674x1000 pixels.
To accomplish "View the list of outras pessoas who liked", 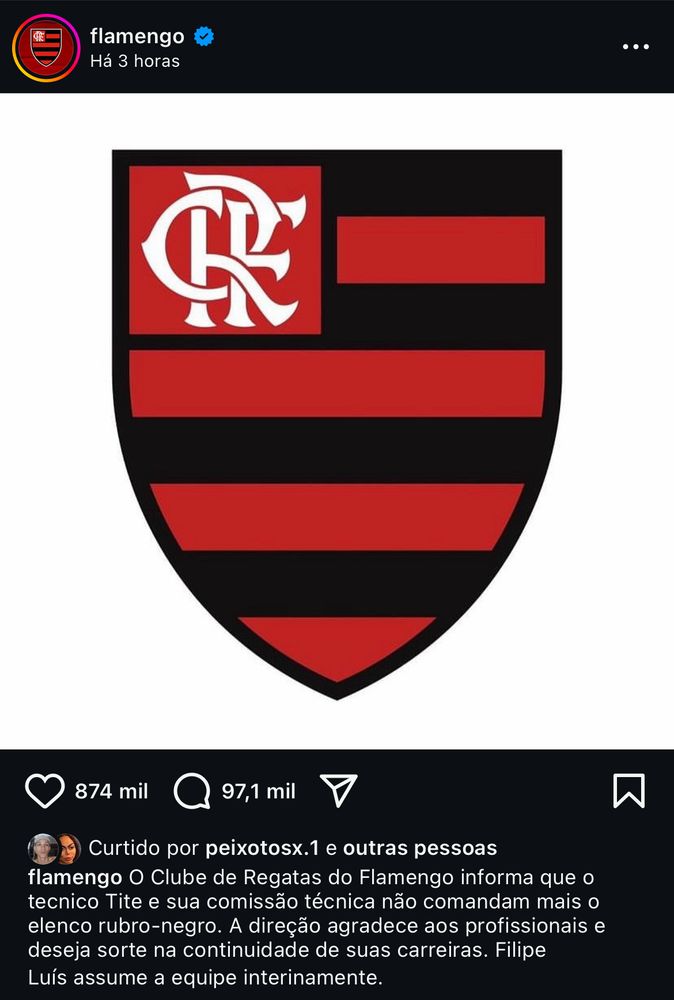I will (x=419, y=848).
